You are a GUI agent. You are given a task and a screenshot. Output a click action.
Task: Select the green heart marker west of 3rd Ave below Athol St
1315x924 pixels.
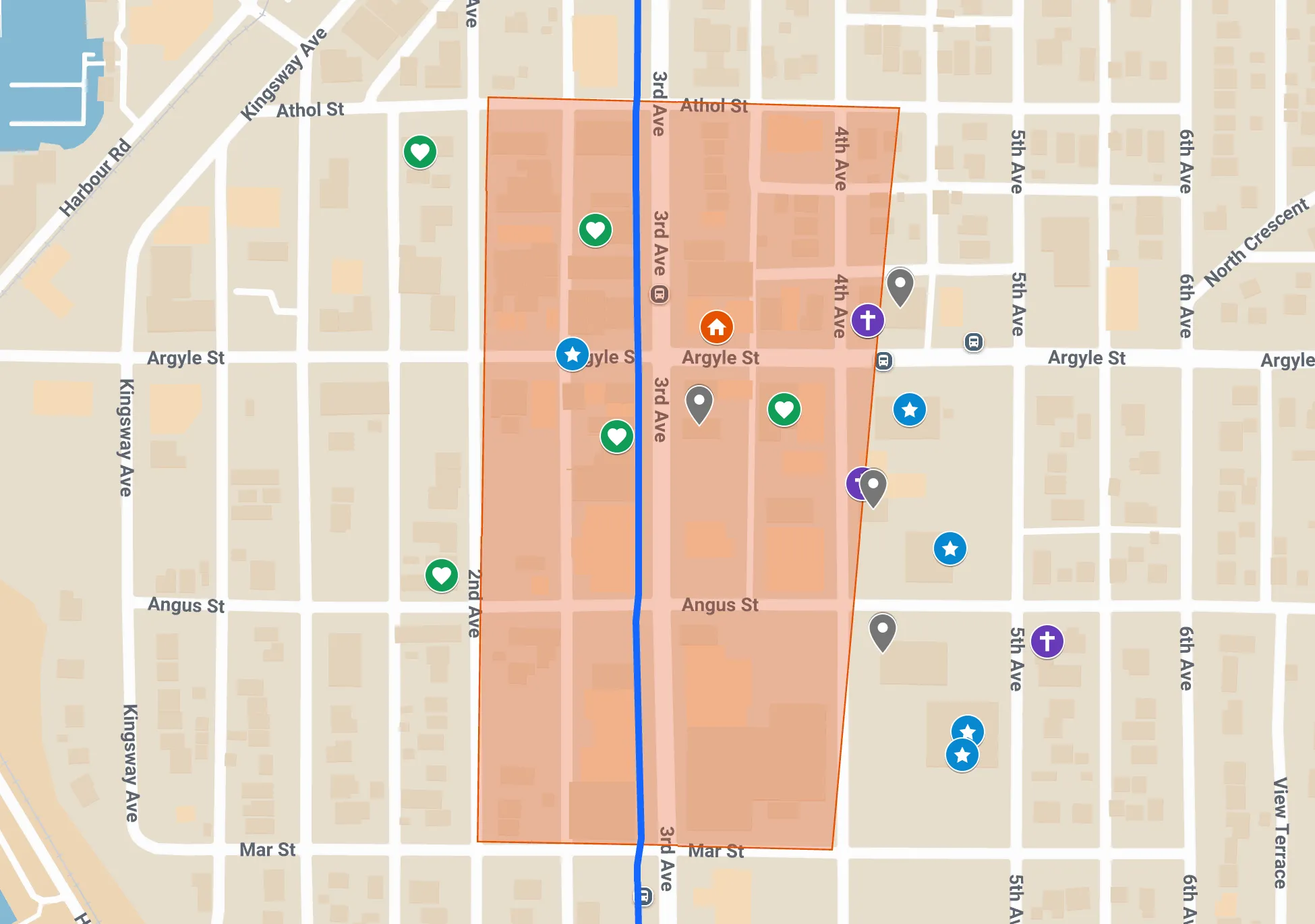pos(595,230)
